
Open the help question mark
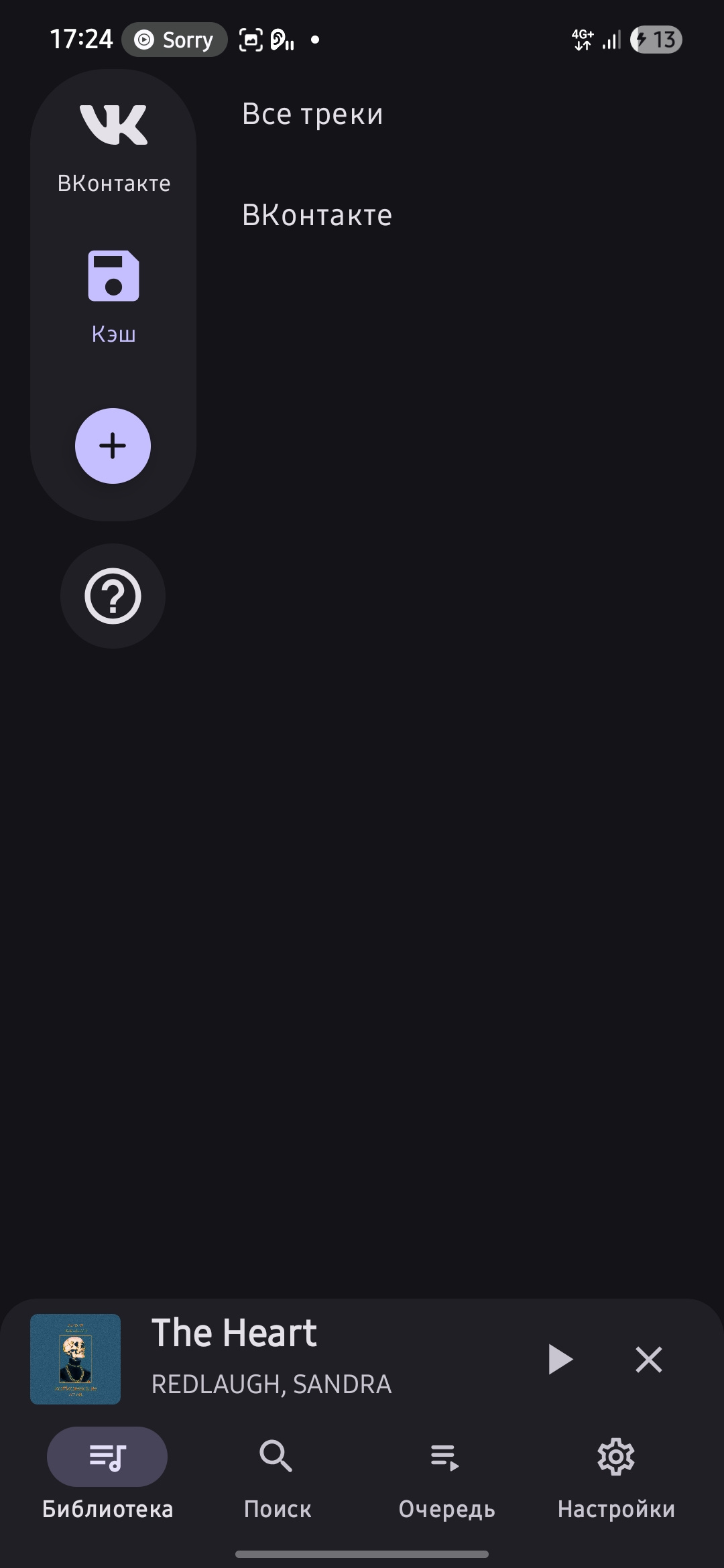pyautogui.click(x=113, y=596)
